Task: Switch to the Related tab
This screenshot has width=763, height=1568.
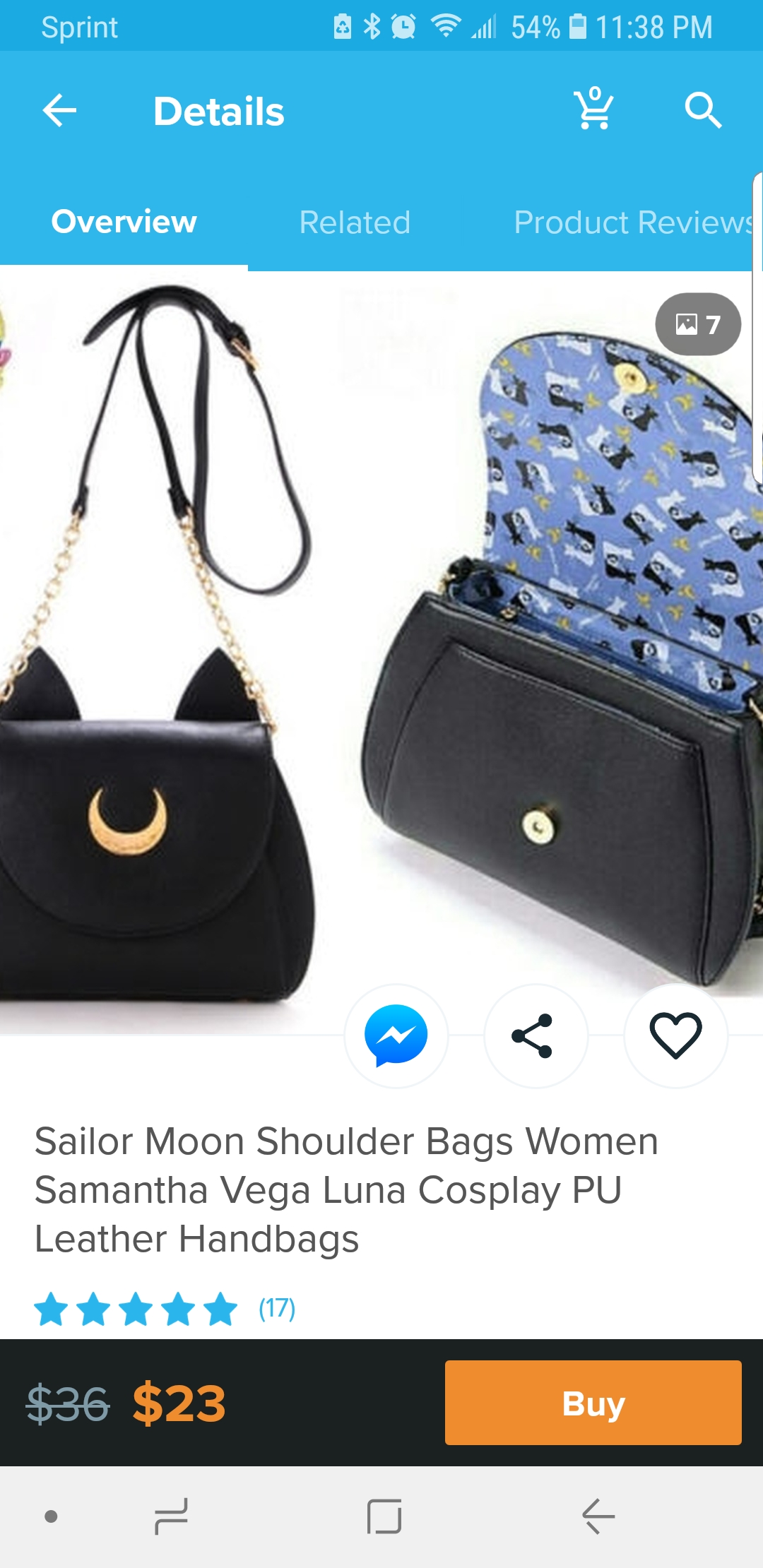Action: pyautogui.click(x=355, y=222)
